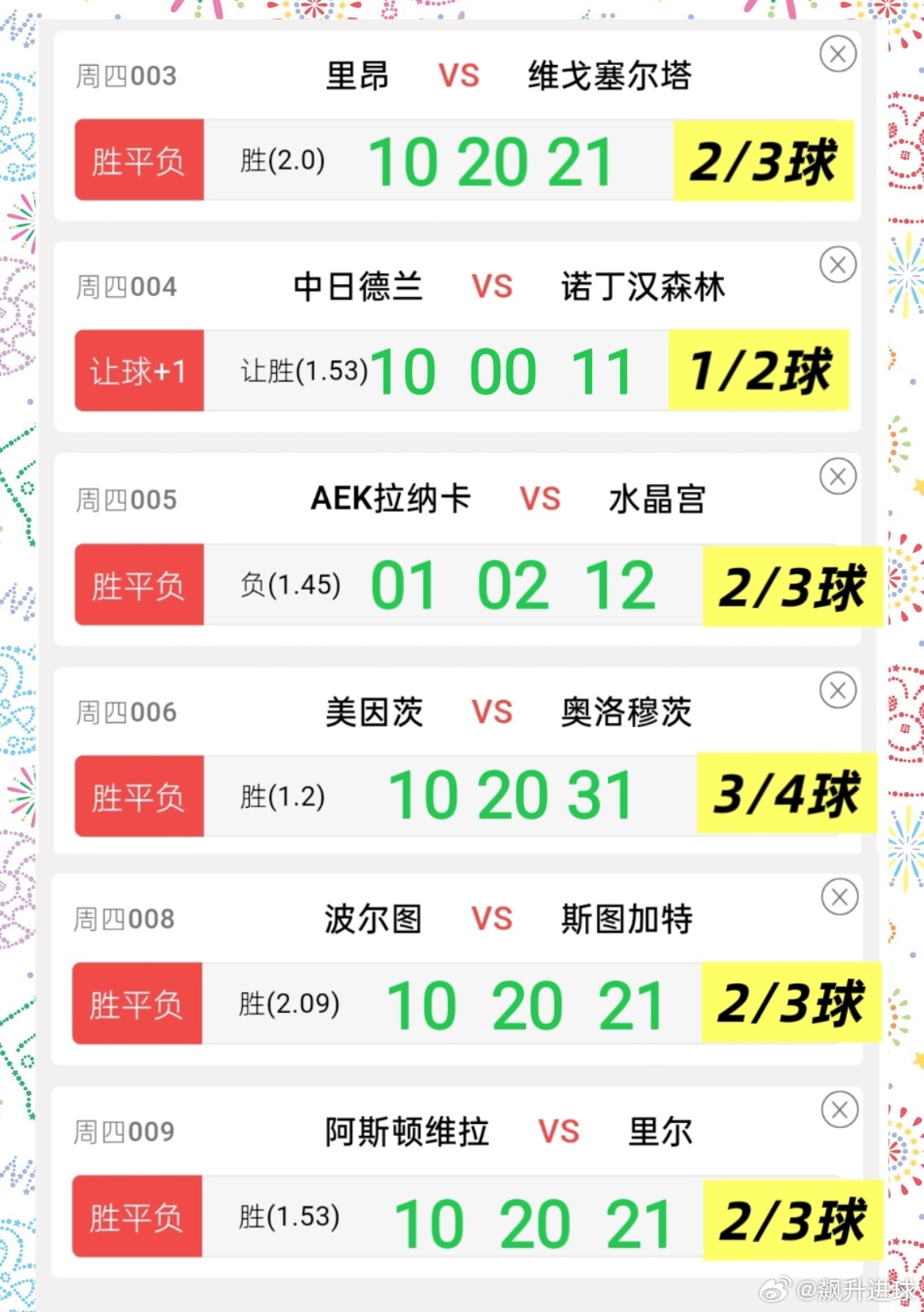Select the 胜平负 tag on 周四003
This screenshot has height=1312, width=924.
coord(138,160)
